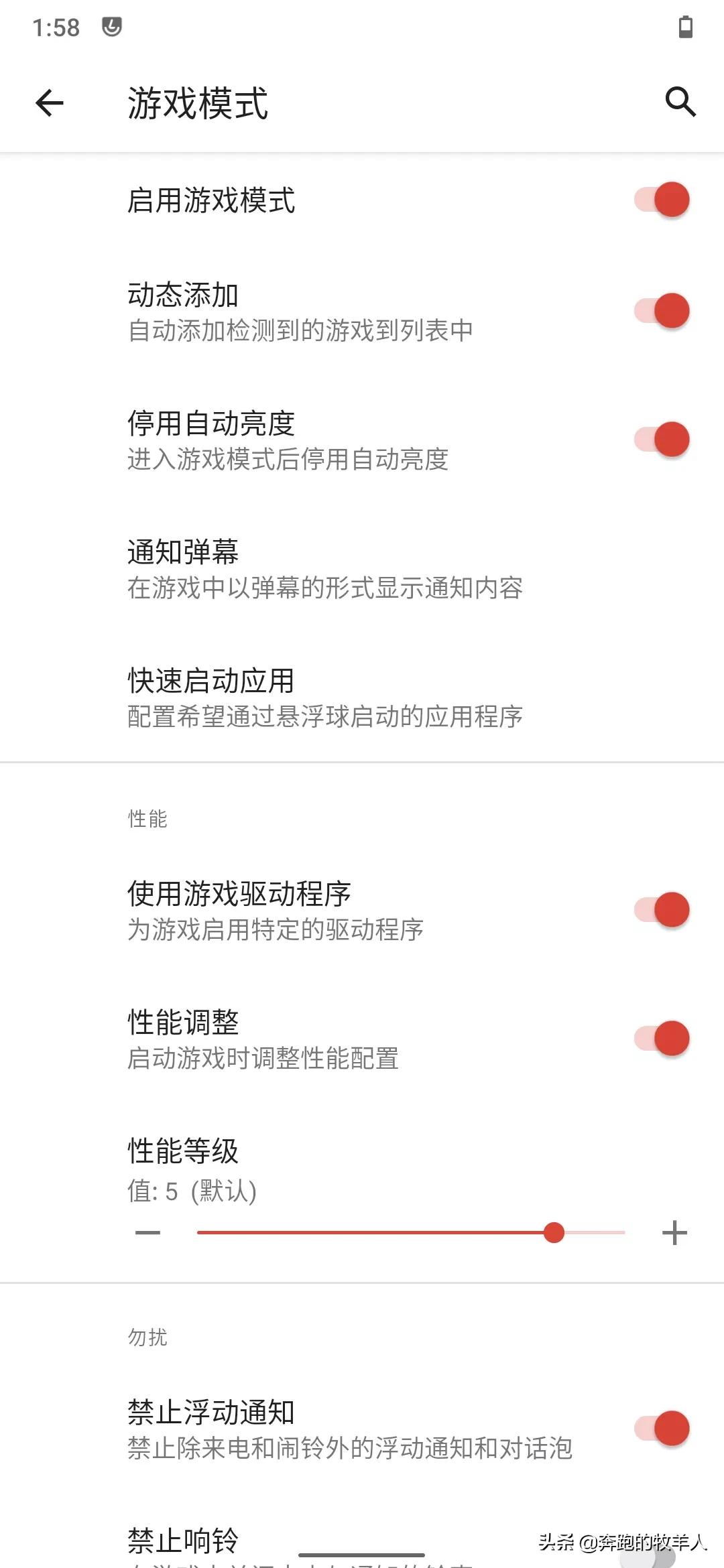Click the back arrow to exit 游戏模式
This screenshot has width=724, height=1568.
(x=48, y=104)
